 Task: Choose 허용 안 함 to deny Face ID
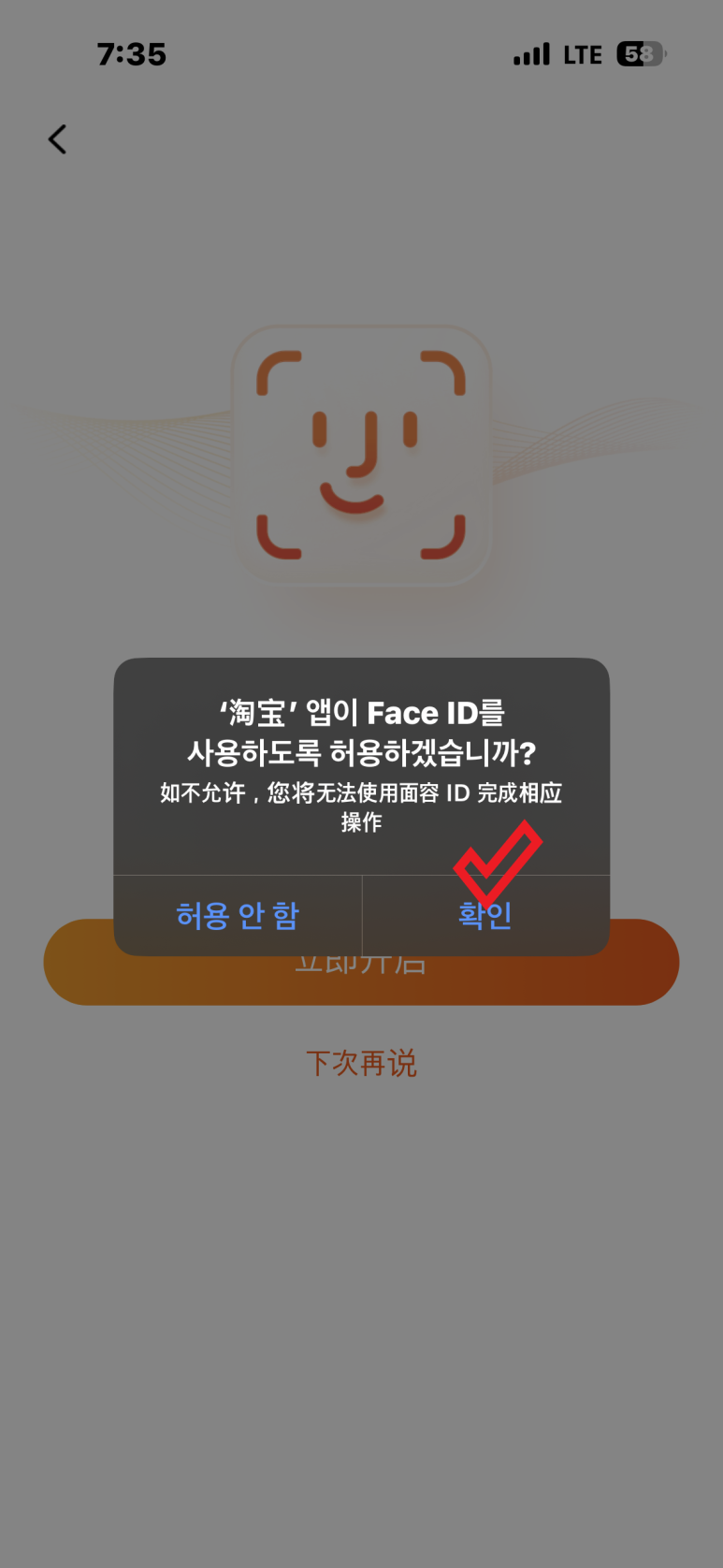point(238,915)
